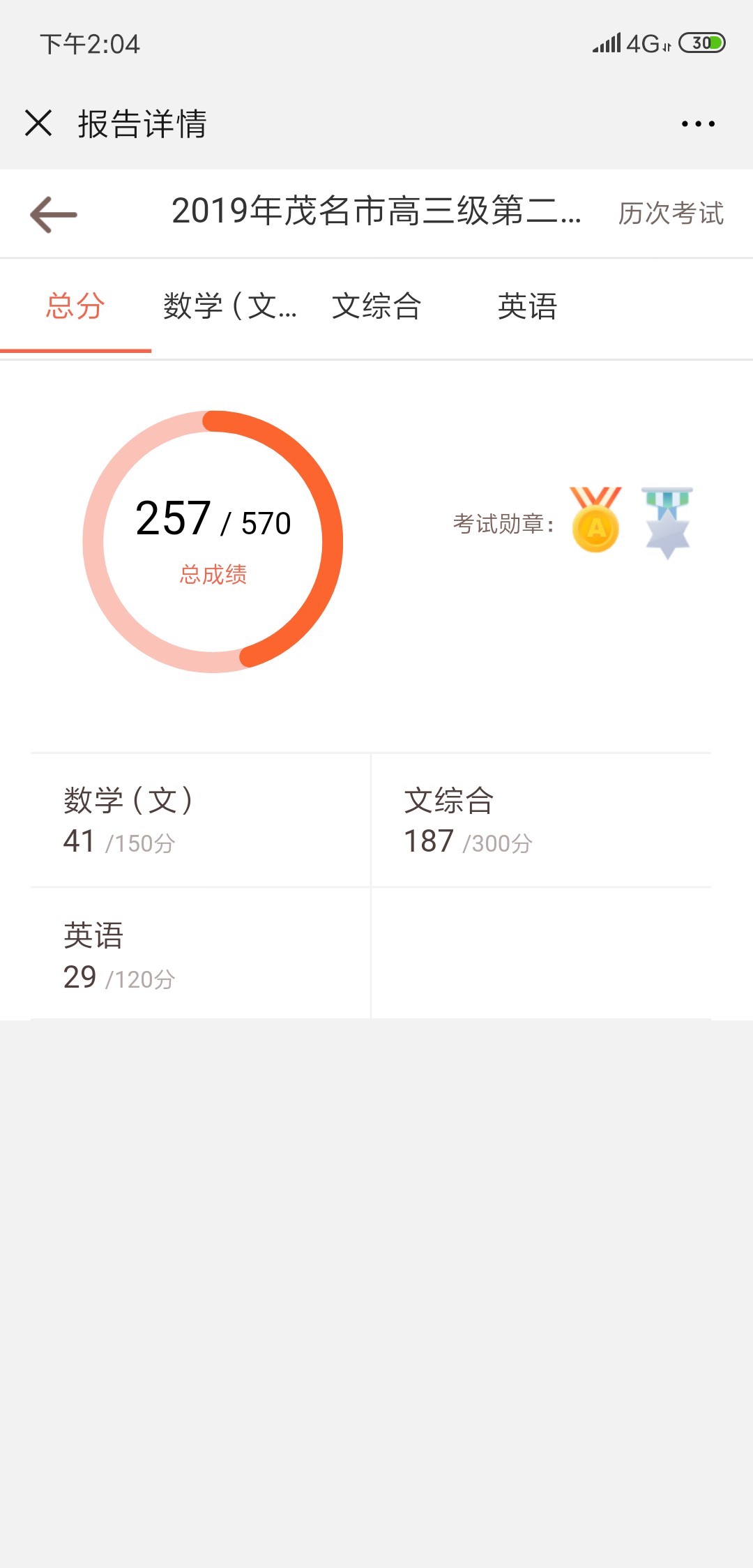Go back with the left arrow
The width and height of the screenshot is (753, 1568).
coord(54,214)
